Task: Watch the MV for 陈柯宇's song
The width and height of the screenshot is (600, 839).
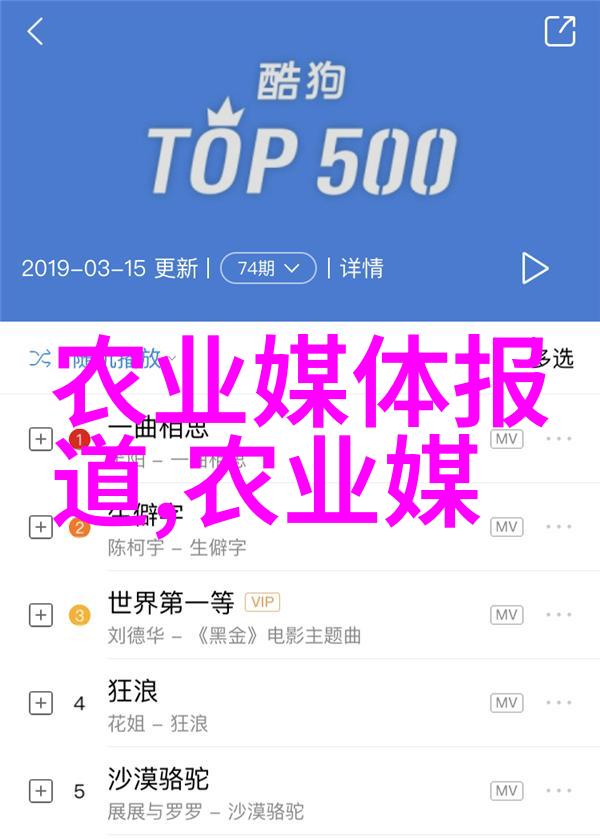Action: (507, 527)
